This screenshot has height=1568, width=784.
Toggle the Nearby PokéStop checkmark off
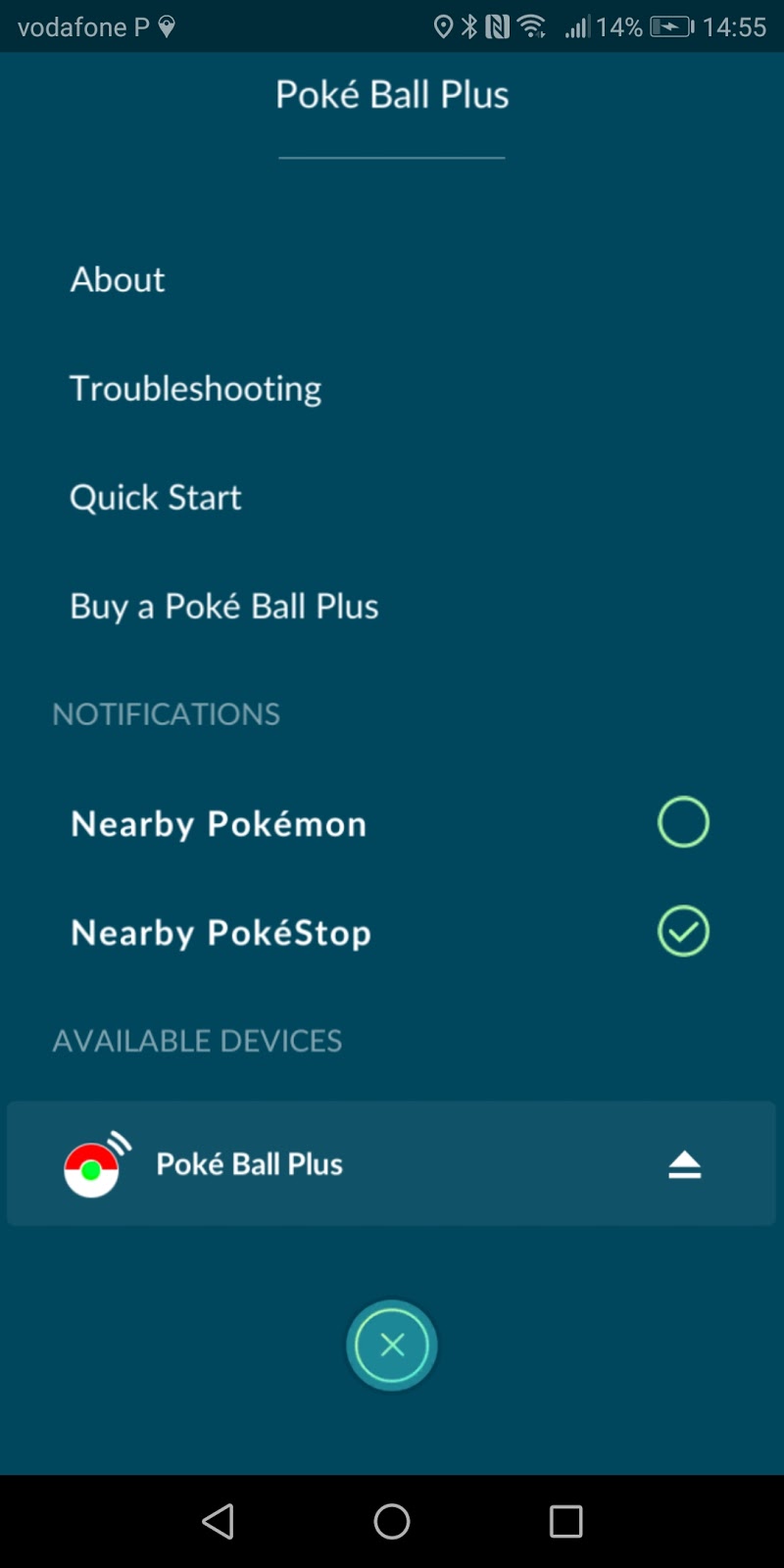click(683, 931)
